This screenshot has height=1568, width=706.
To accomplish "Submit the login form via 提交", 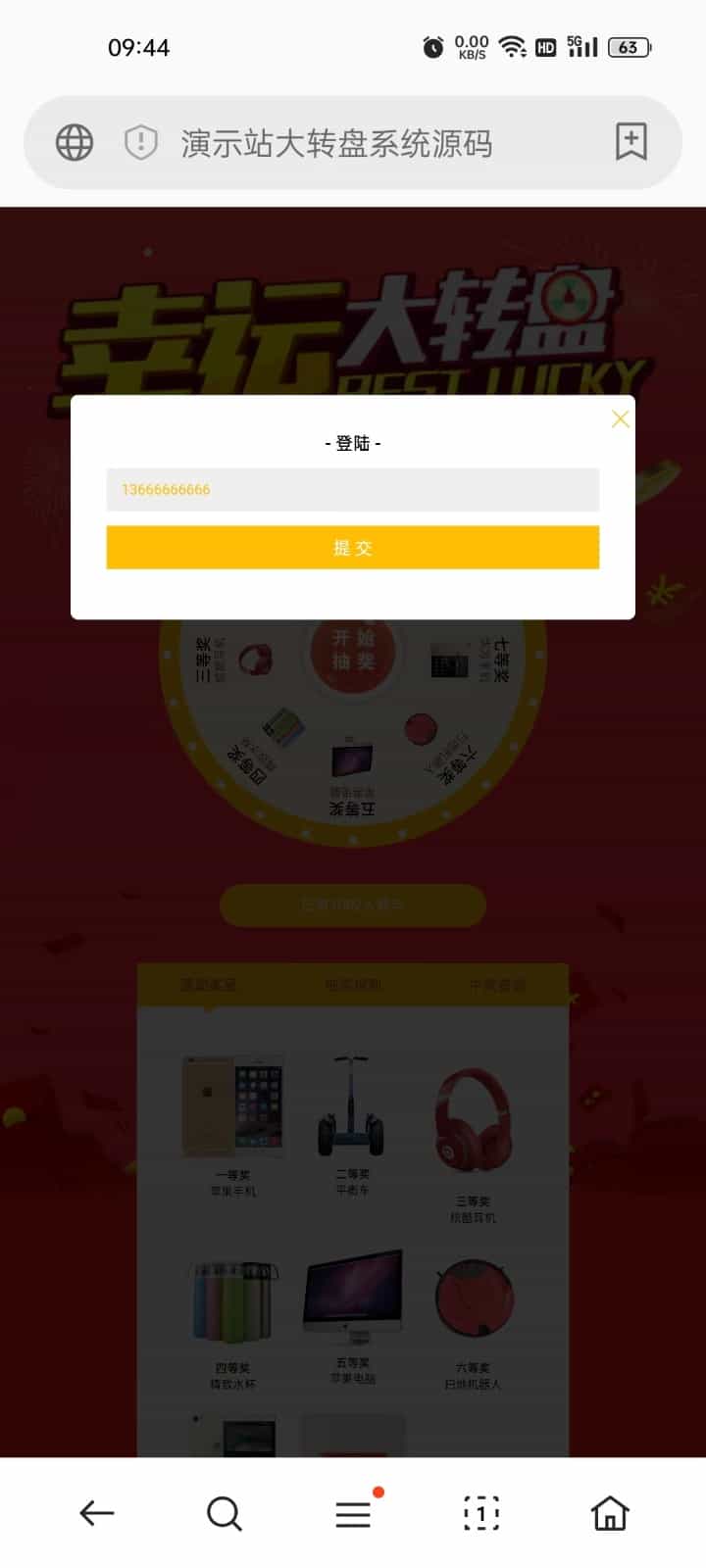I will coord(352,548).
